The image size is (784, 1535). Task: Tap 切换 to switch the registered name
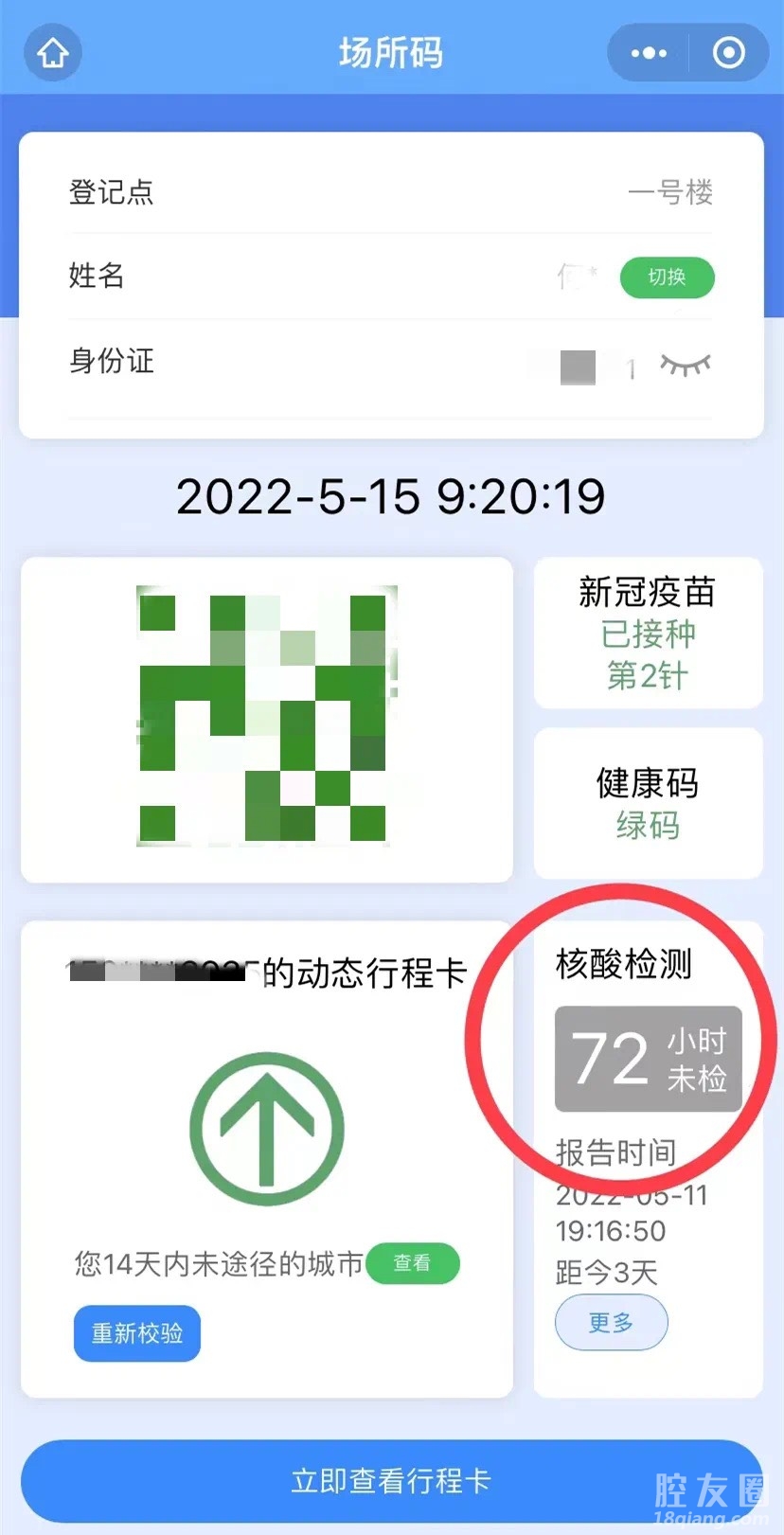click(x=667, y=277)
